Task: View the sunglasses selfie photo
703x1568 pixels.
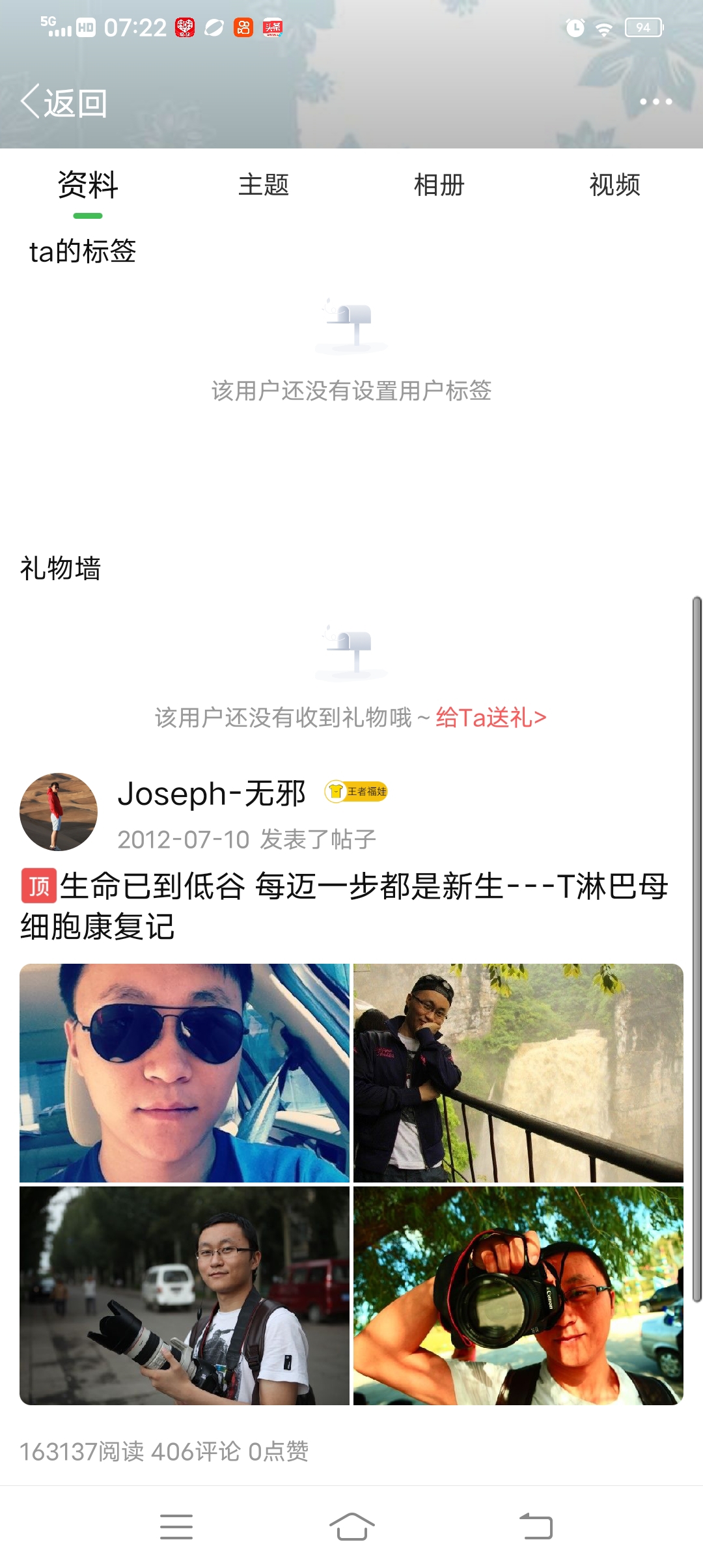Action: tap(184, 1073)
